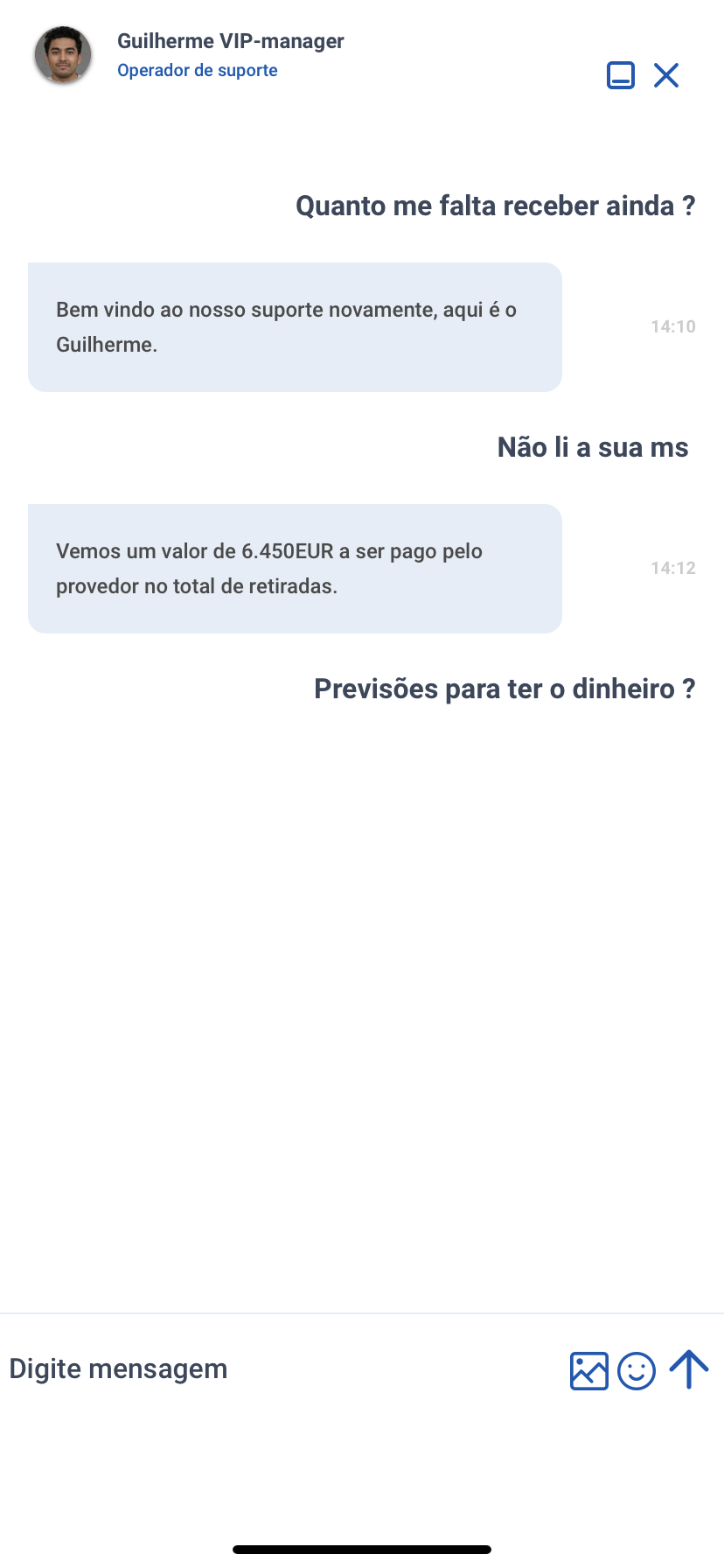Select the 14:10 timestamp
This screenshot has width=724, height=1568.
click(x=673, y=326)
